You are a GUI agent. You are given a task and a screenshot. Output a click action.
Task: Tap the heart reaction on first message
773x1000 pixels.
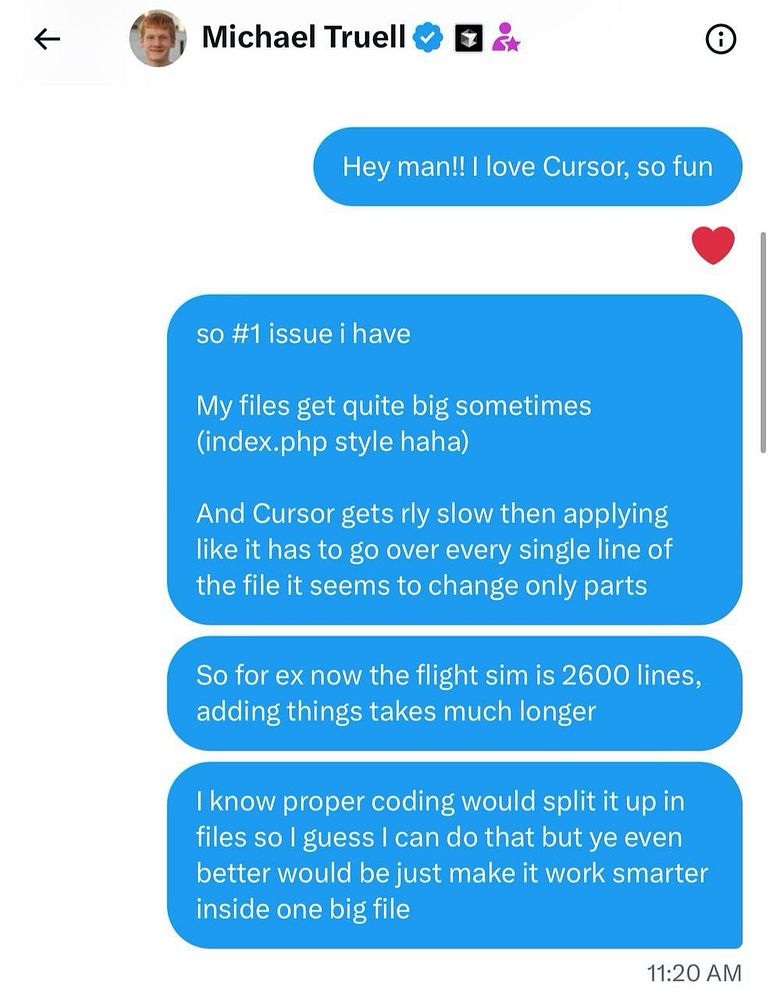click(x=713, y=245)
